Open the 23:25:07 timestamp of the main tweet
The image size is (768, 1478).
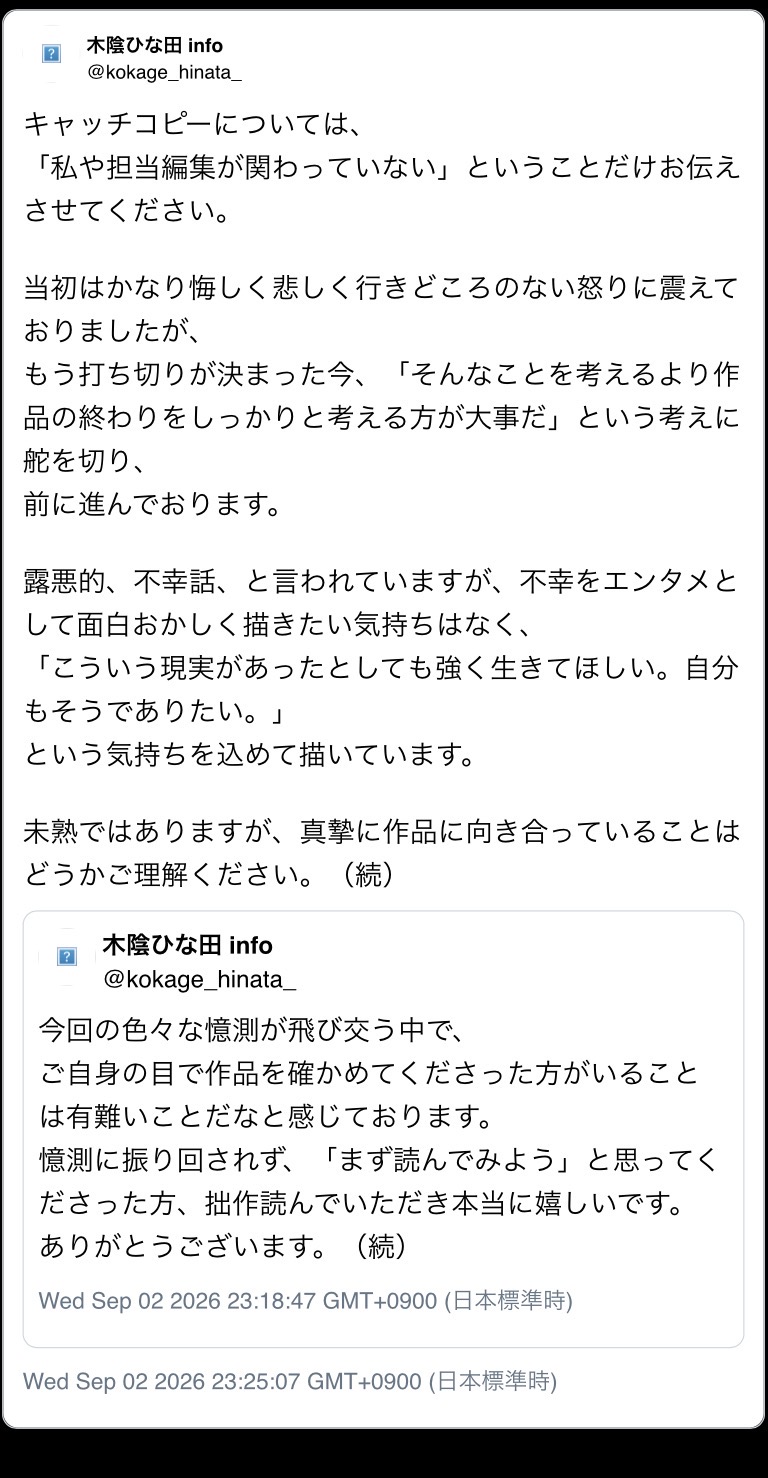pyautogui.click(x=290, y=1381)
